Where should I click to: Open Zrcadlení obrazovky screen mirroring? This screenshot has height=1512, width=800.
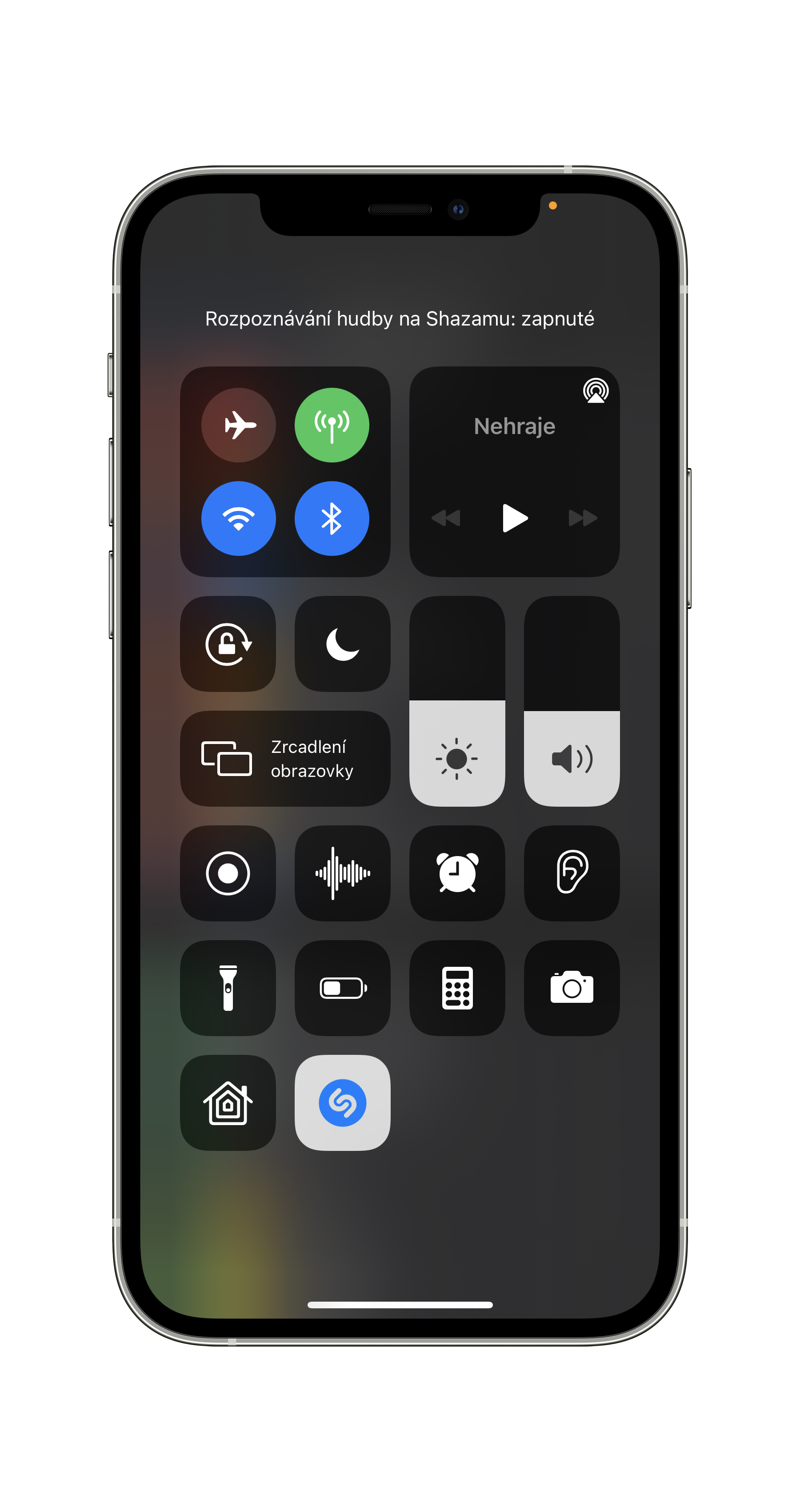[285, 758]
